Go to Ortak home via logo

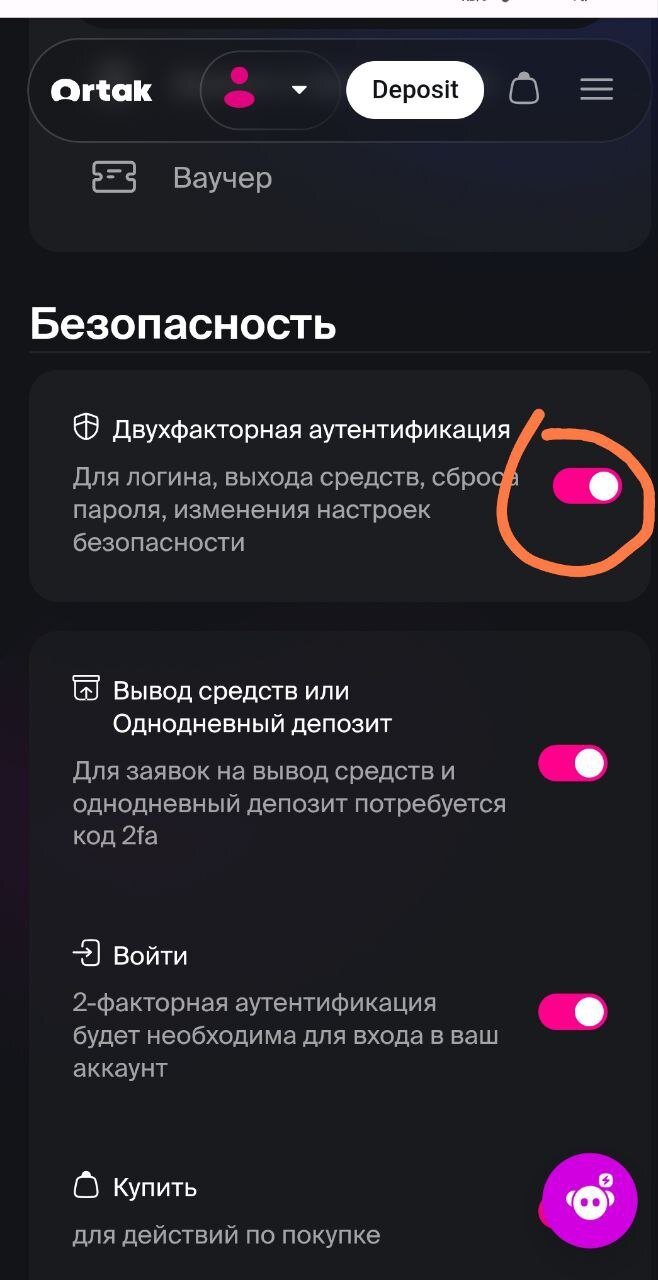pyautogui.click(x=102, y=91)
